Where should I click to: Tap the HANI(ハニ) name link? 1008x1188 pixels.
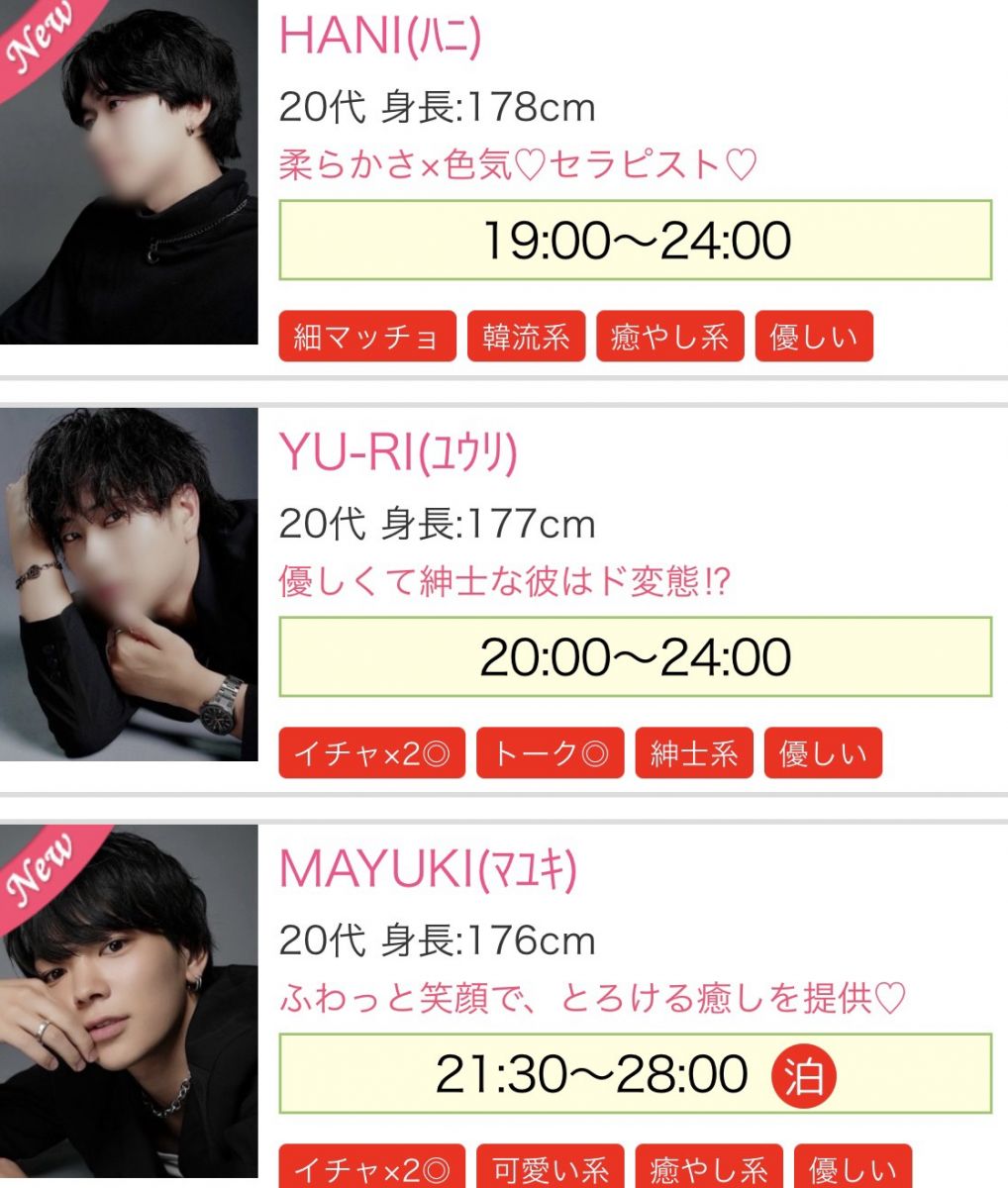click(380, 37)
